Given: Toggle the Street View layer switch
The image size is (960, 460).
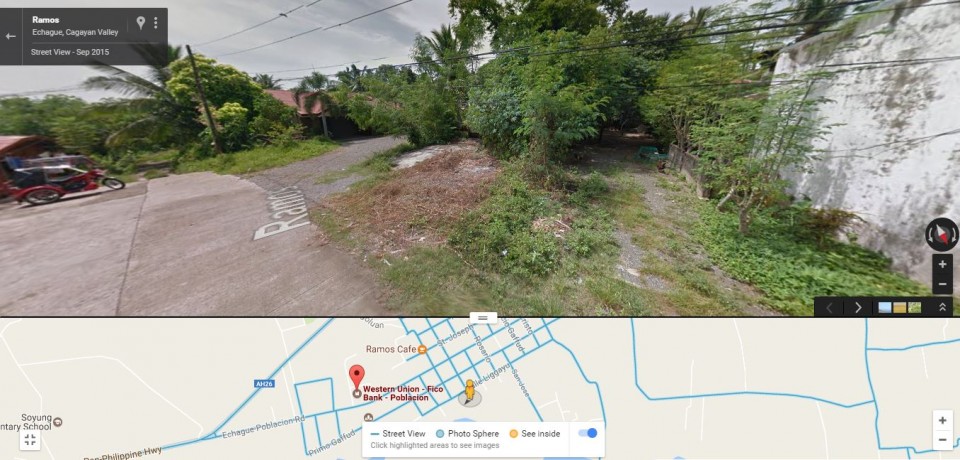Looking at the screenshot, I should coord(589,433).
